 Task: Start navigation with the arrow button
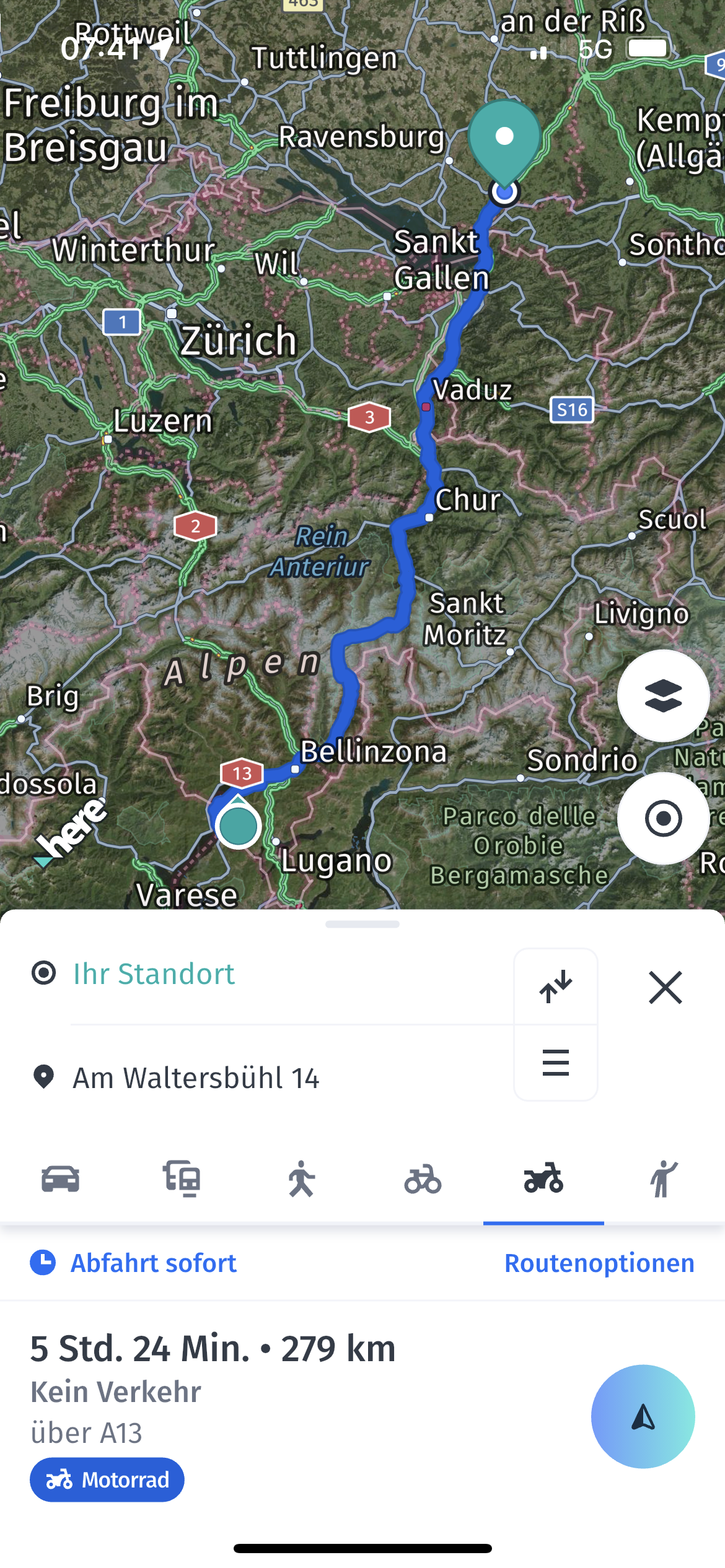(x=643, y=1416)
